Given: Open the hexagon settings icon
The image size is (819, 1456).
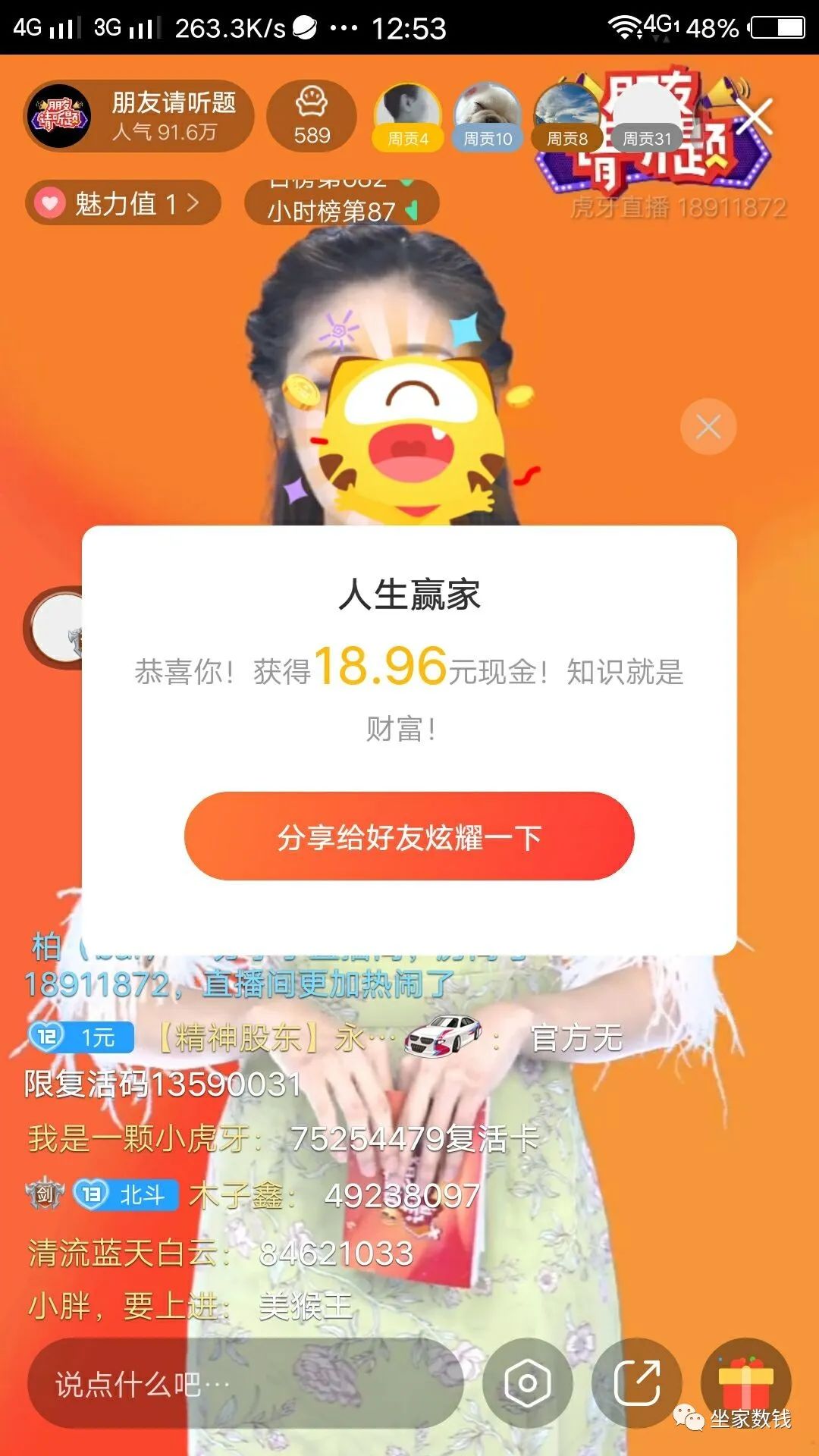Looking at the screenshot, I should point(527,1384).
